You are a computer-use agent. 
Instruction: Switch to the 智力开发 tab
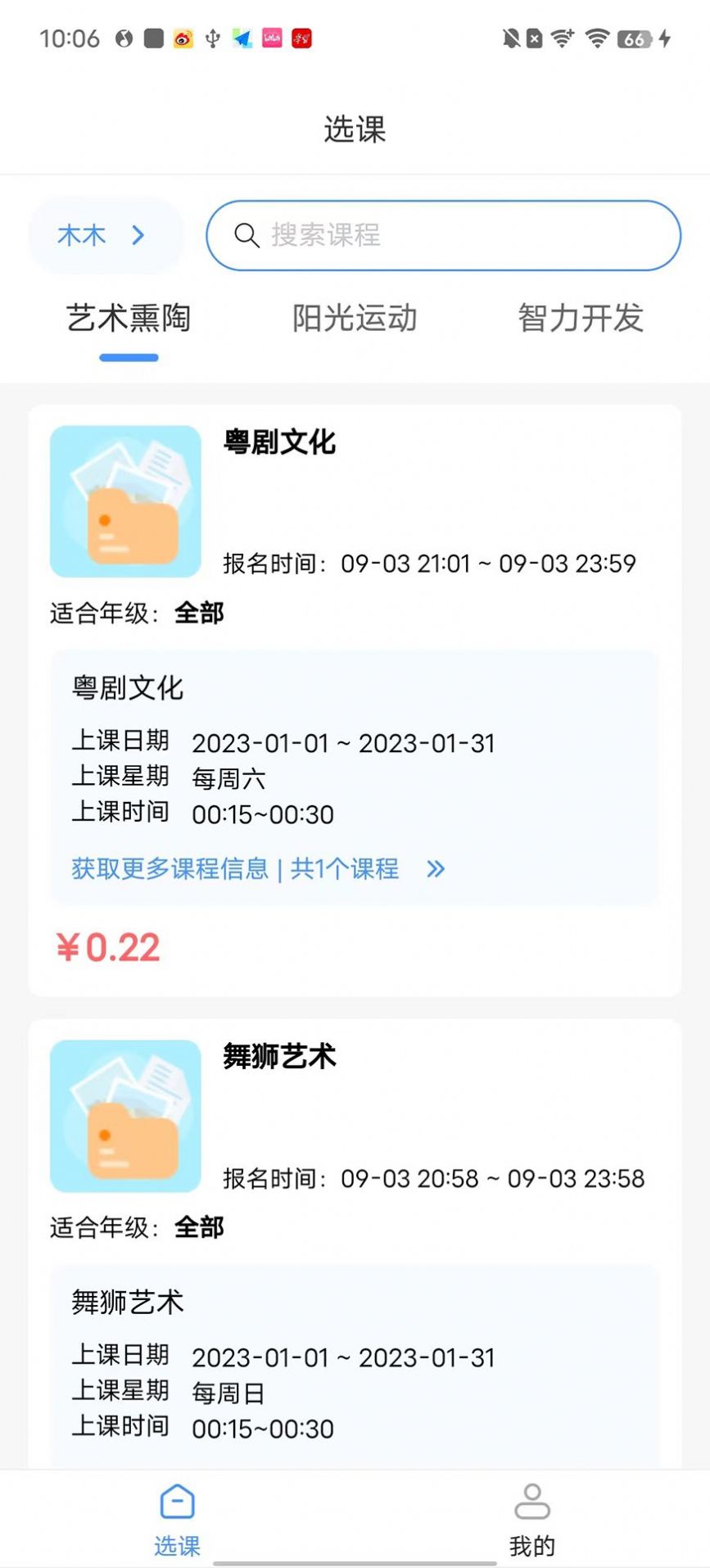tap(581, 319)
